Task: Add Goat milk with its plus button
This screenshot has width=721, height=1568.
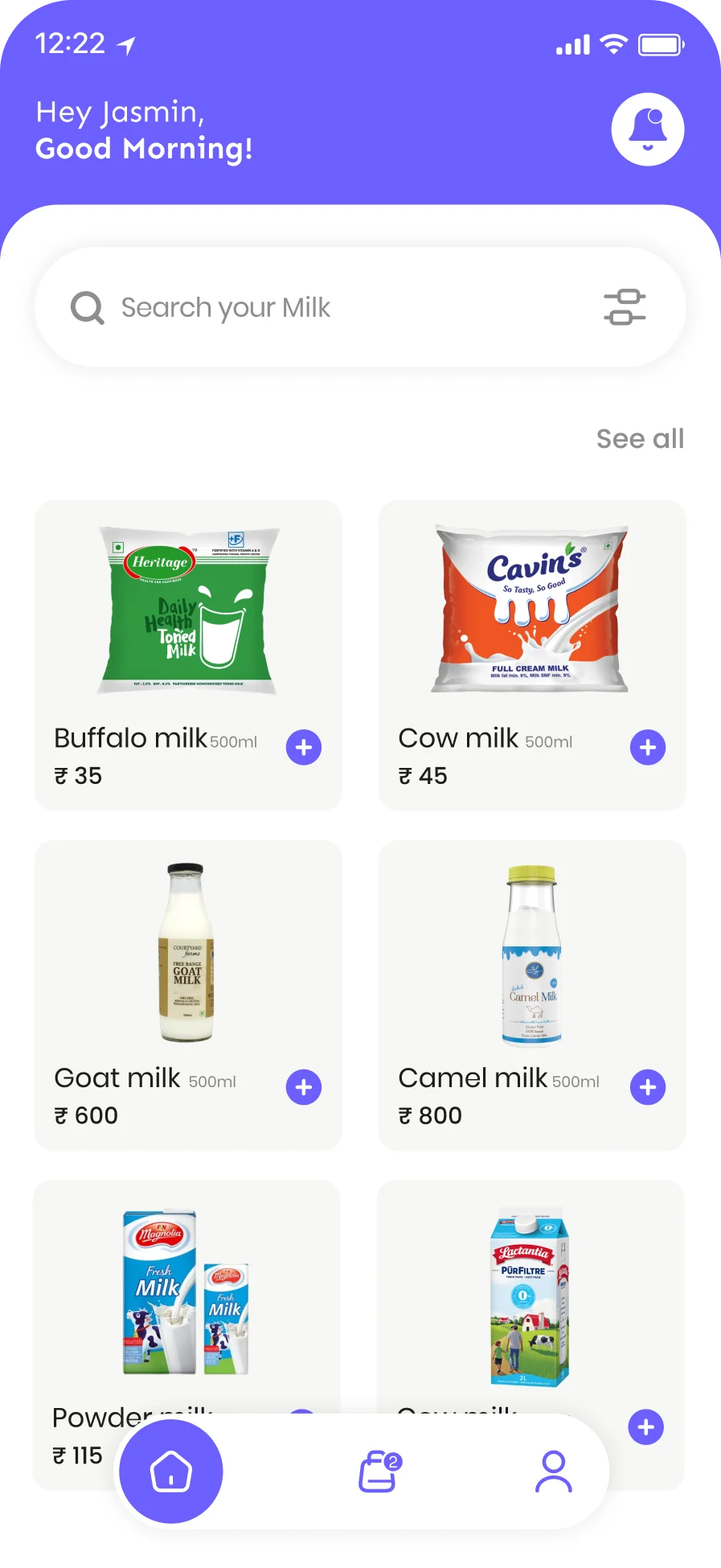Action: click(303, 1087)
